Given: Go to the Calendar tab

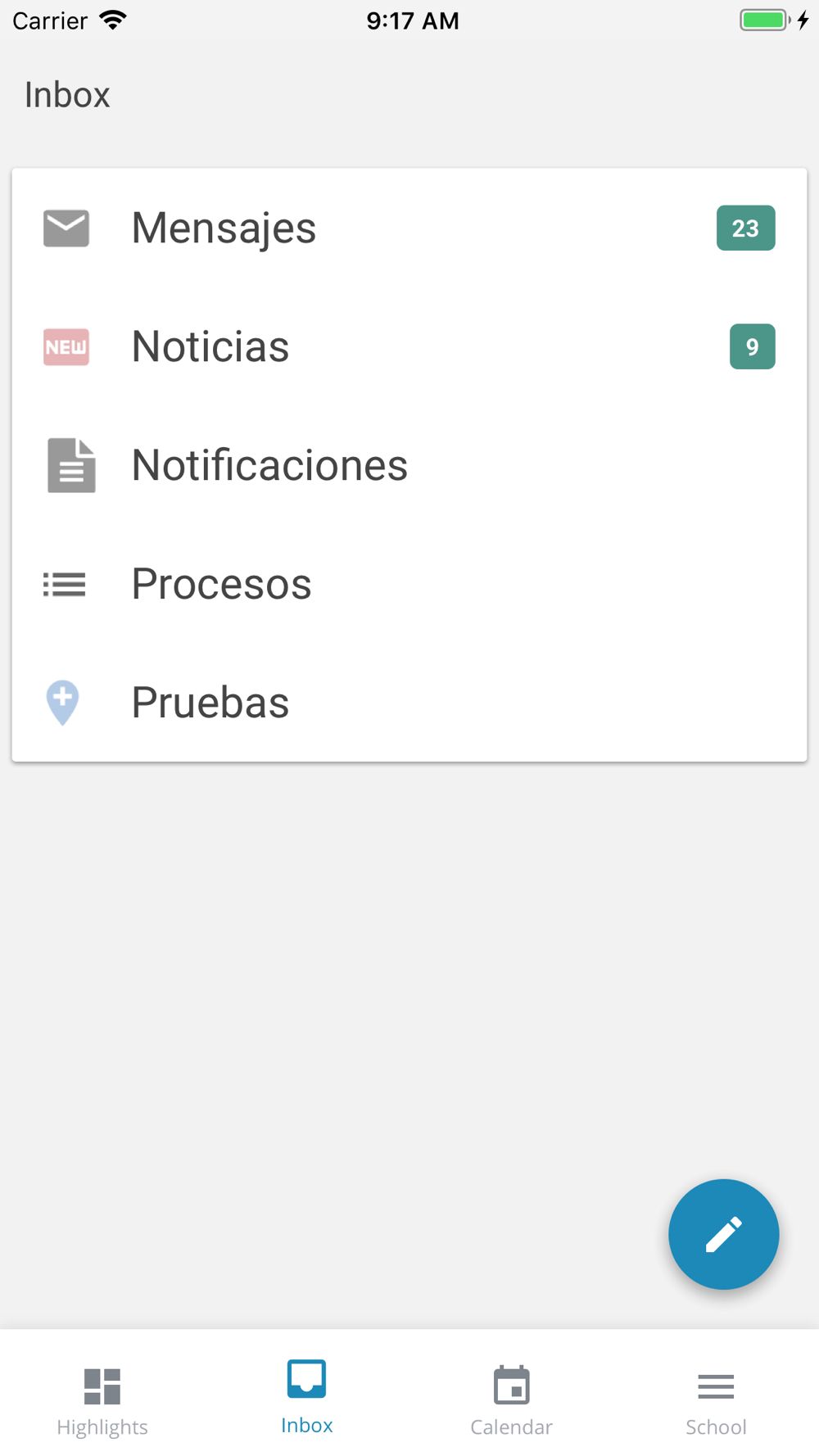Looking at the screenshot, I should [x=512, y=1401].
